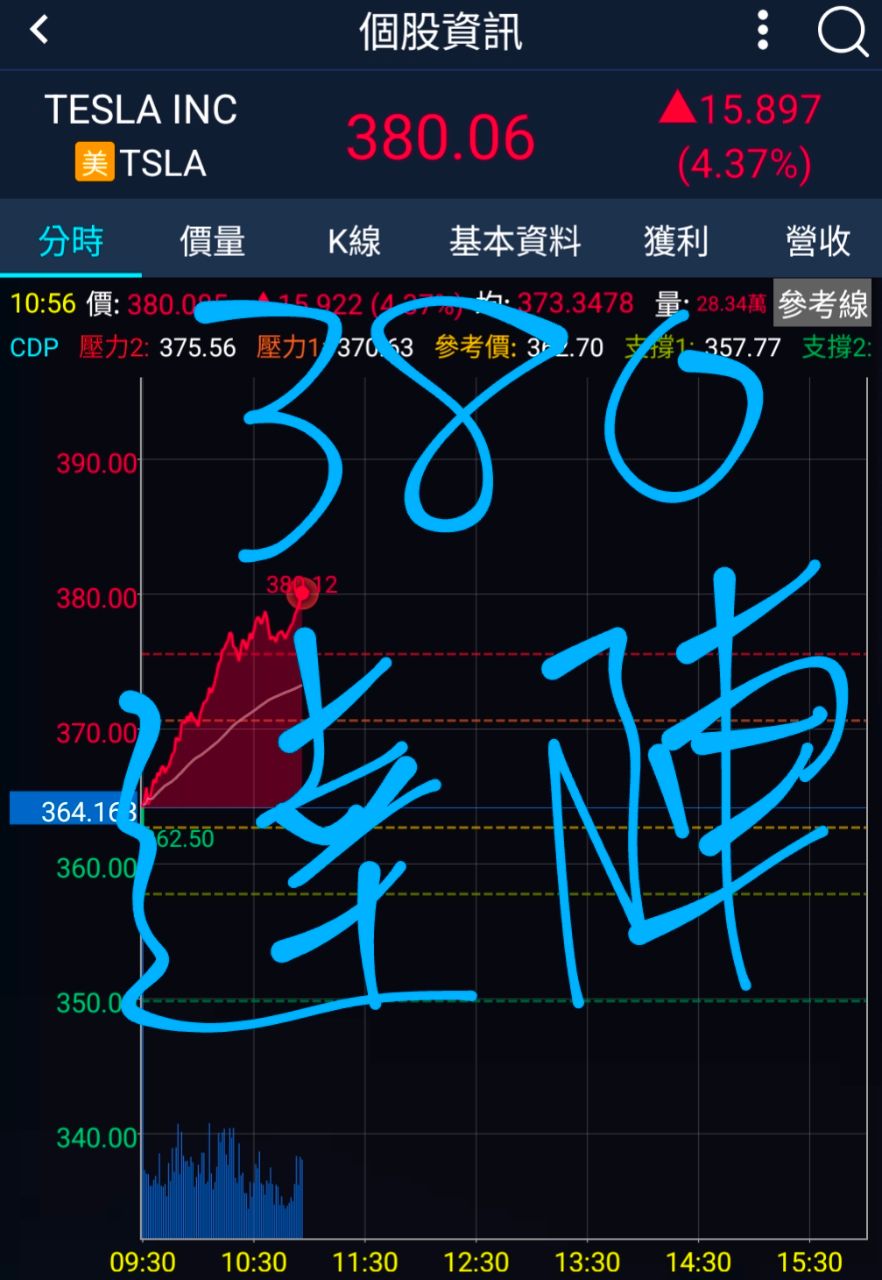882x1280 pixels.
Task: Toggle the 參考線 button
Action: pos(821,304)
